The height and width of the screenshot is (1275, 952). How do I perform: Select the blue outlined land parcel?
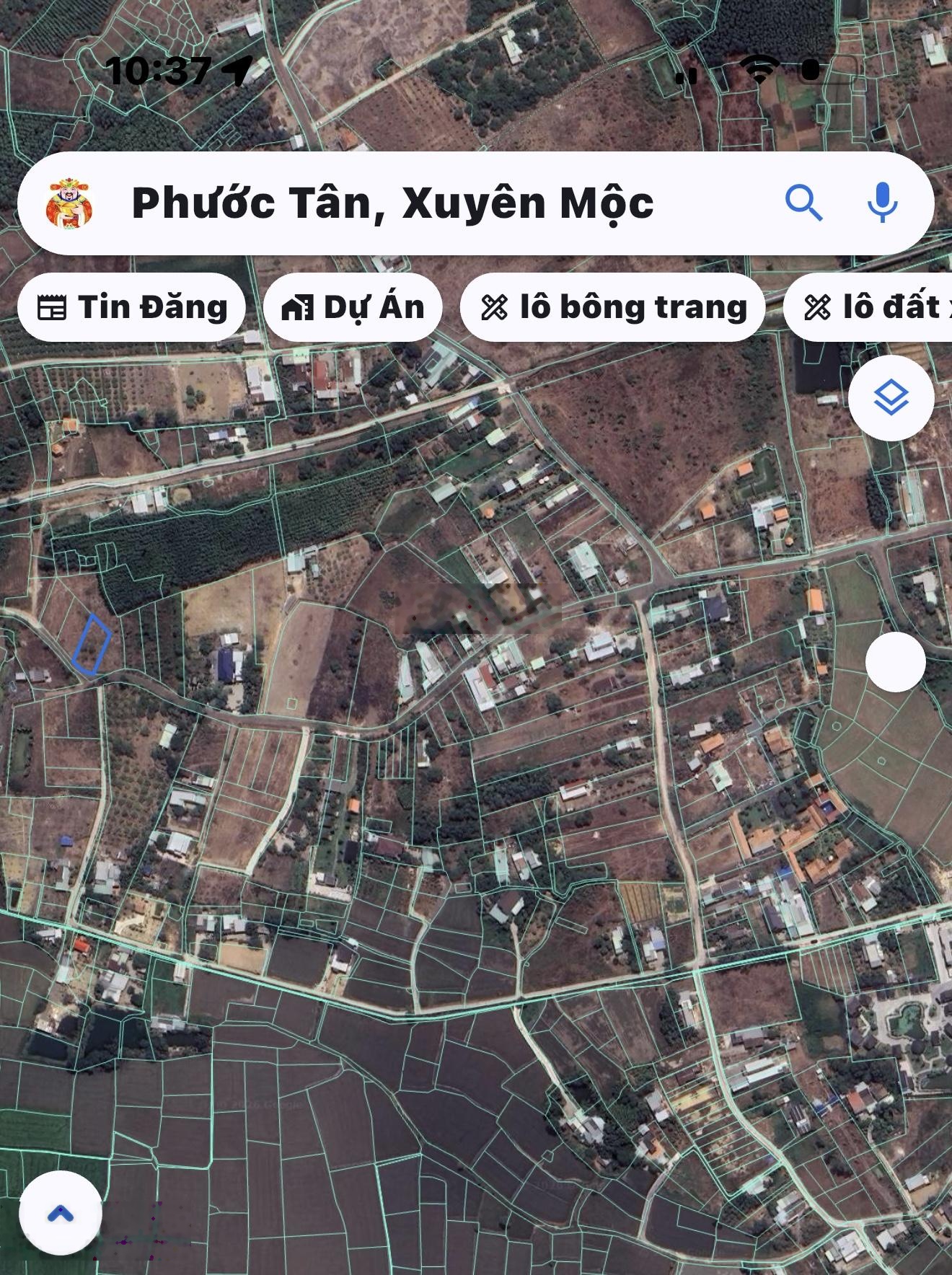pyautogui.click(x=92, y=645)
